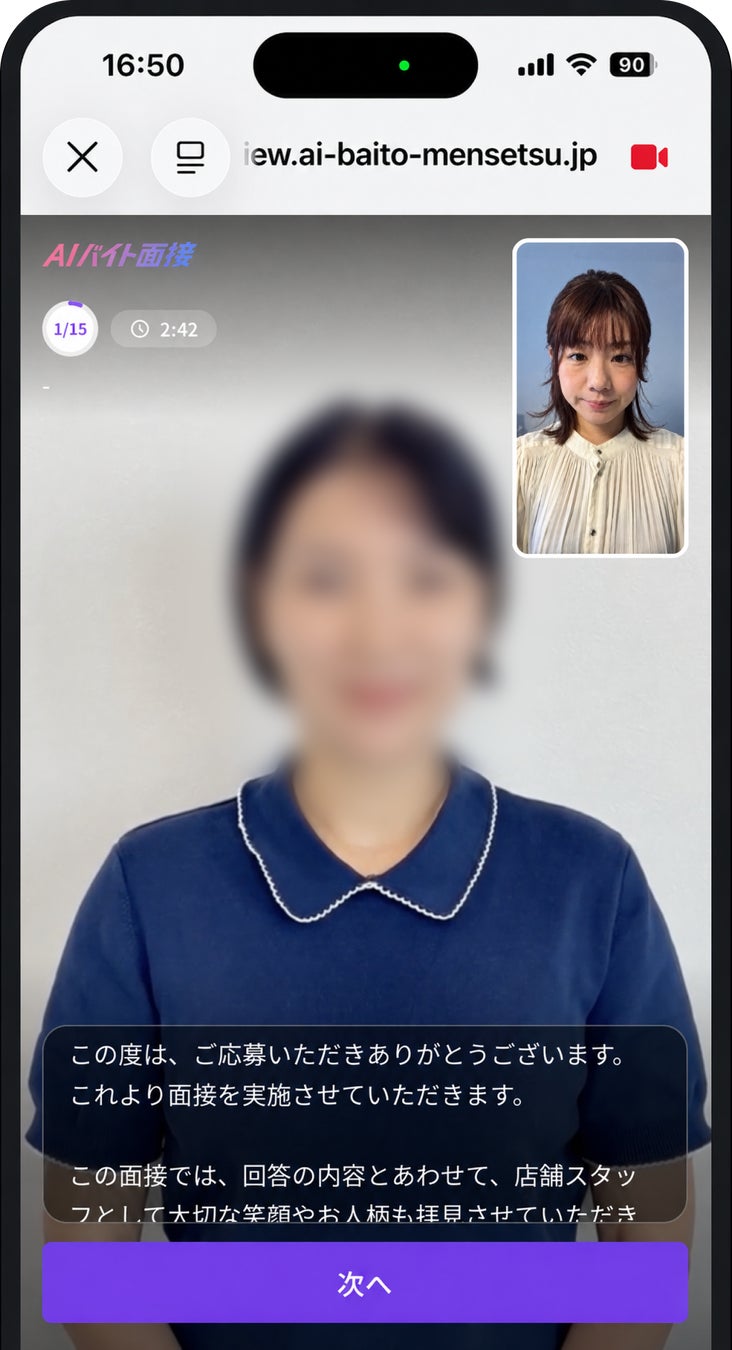This screenshot has width=732, height=1350.
Task: Tap the self-view camera preview tile
Action: (x=600, y=397)
